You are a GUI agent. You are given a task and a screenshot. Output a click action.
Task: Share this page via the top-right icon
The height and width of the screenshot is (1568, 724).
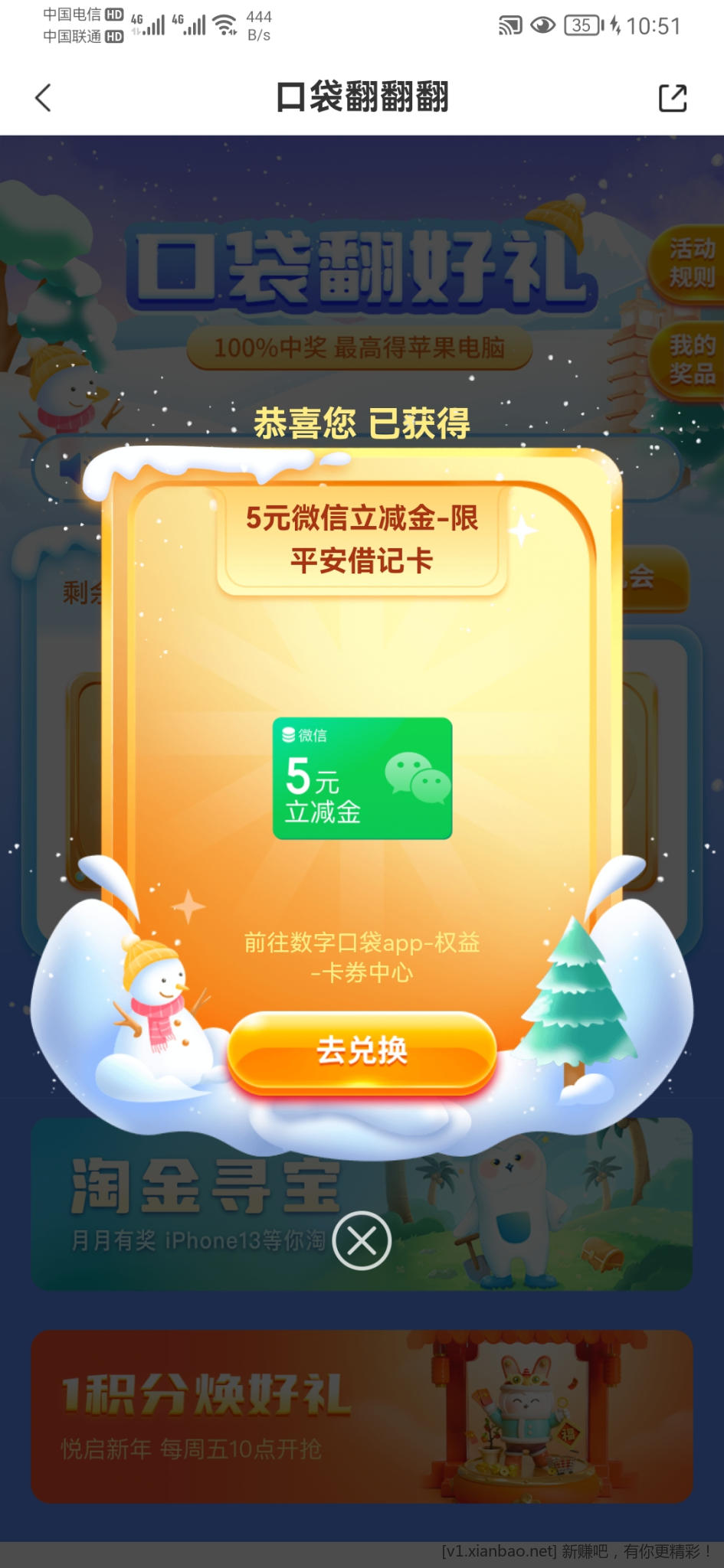(x=673, y=98)
